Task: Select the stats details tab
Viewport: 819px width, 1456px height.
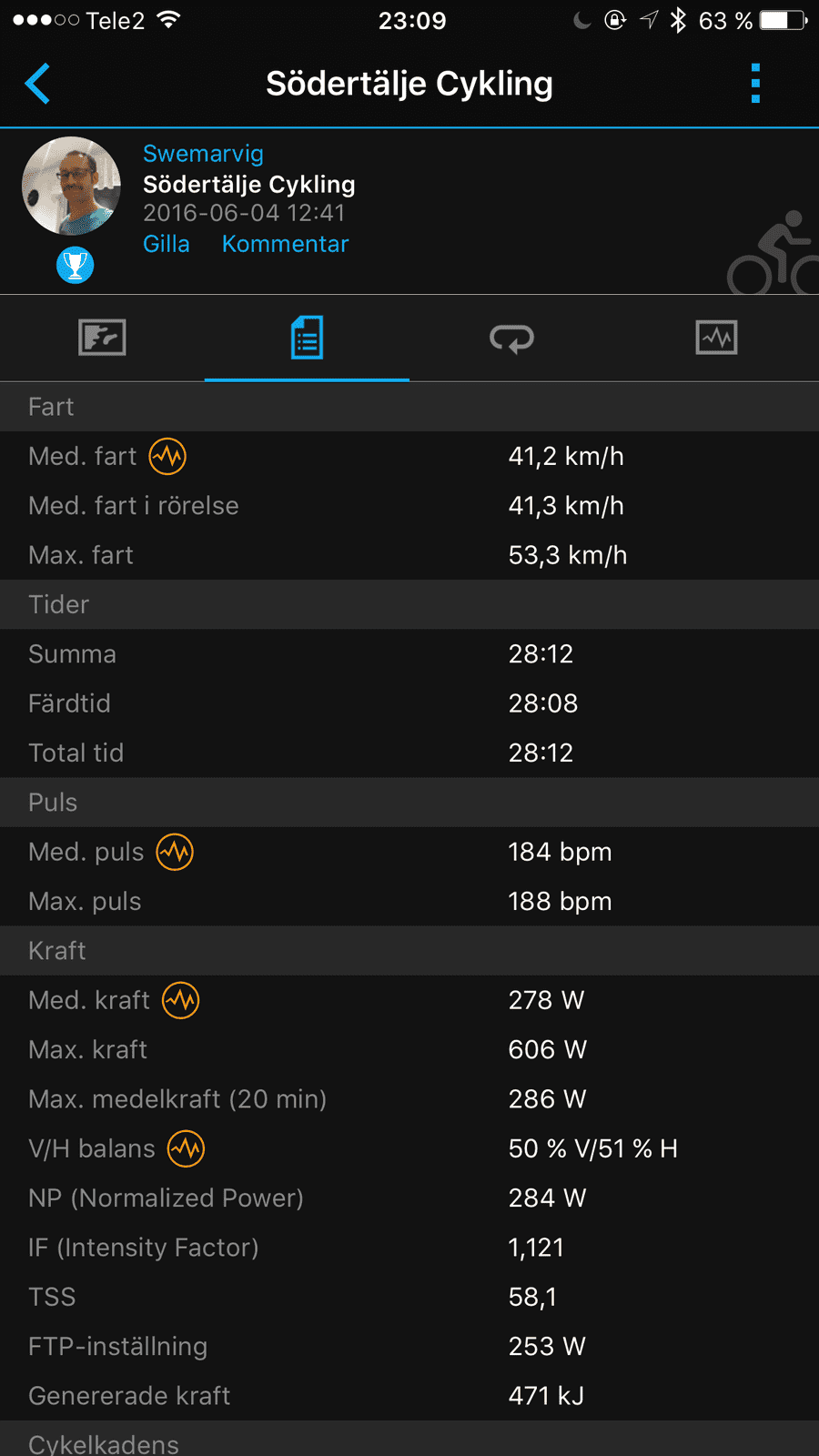Action: point(307,338)
